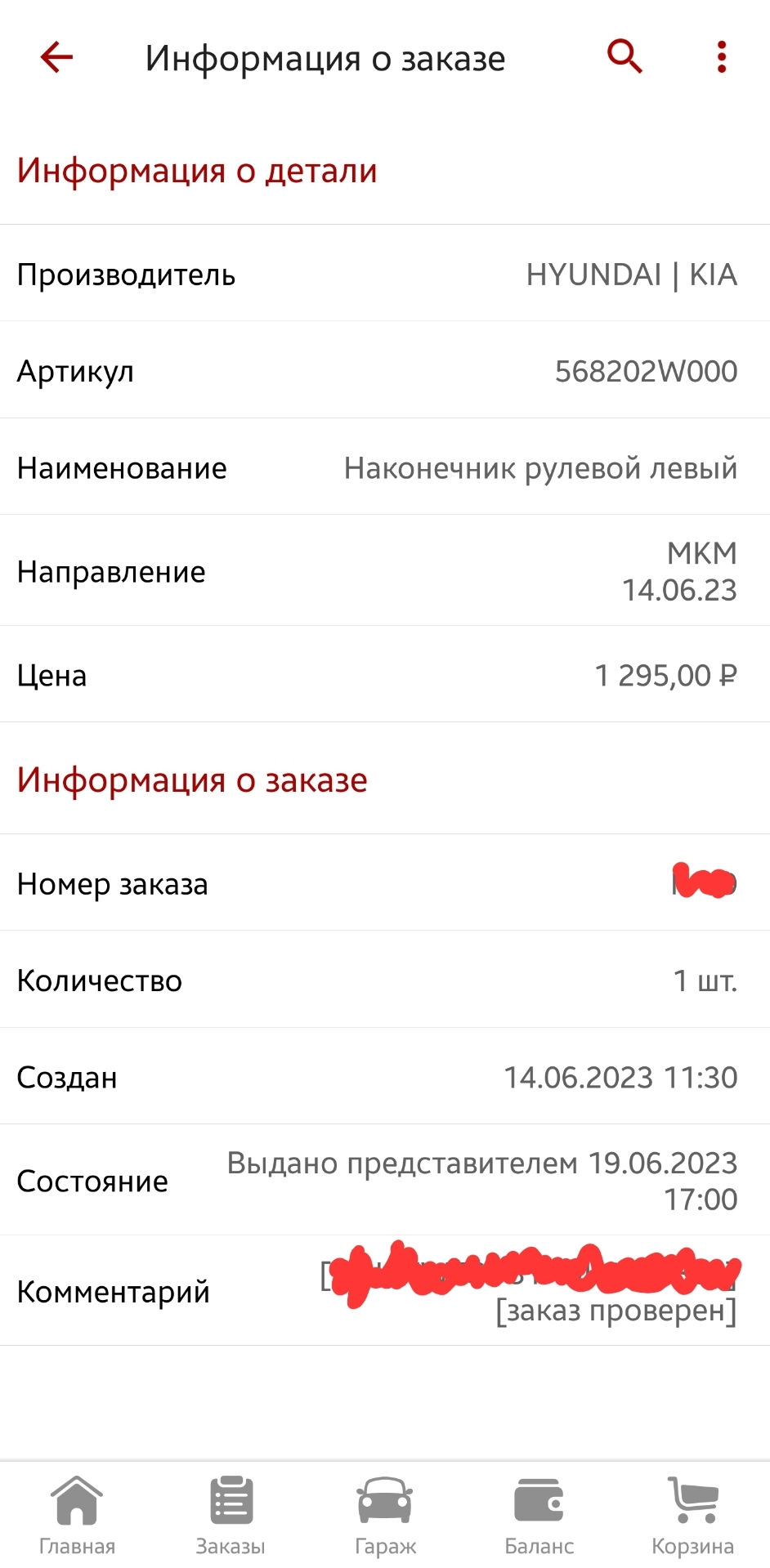Open the Гараж car icon
The width and height of the screenshot is (770, 1568).
point(384,1500)
